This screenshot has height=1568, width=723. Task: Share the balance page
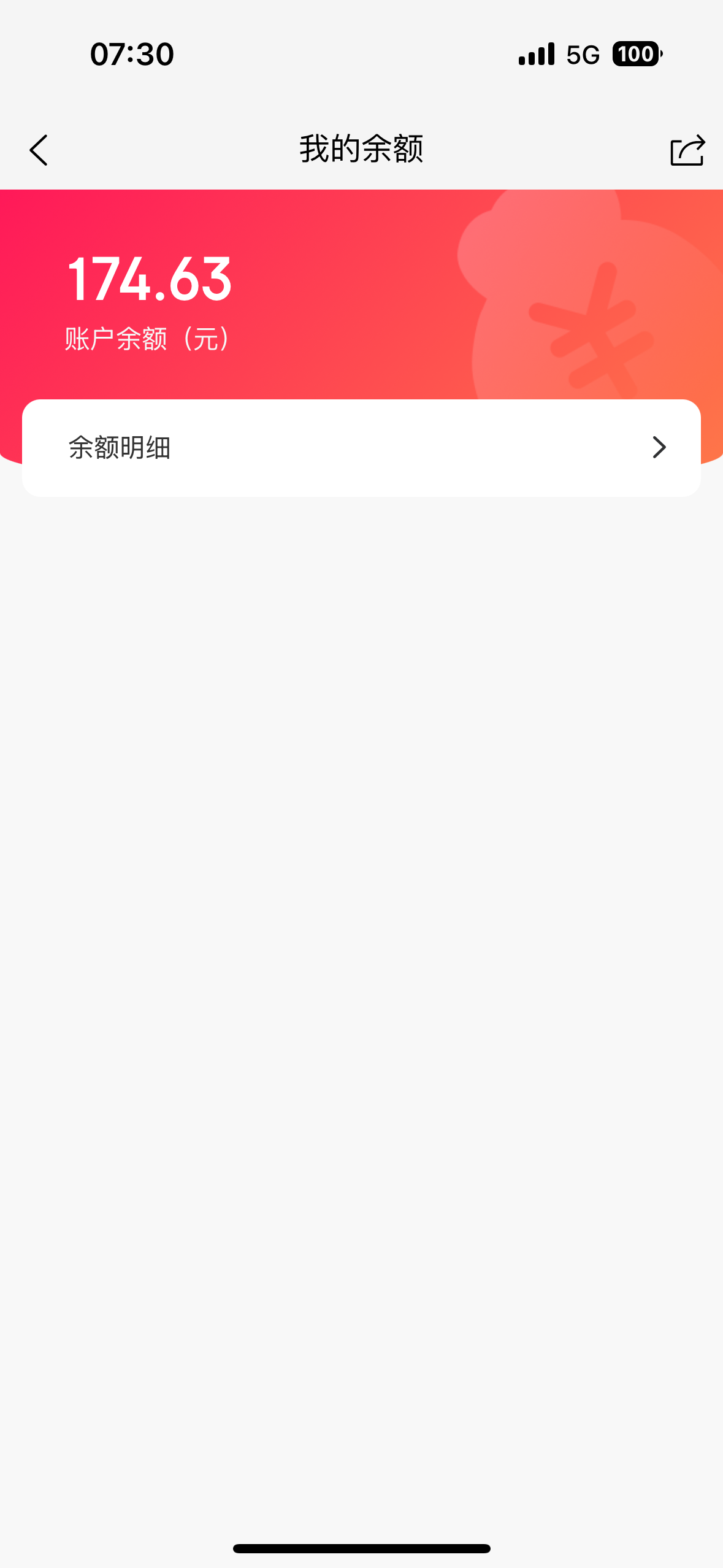pyautogui.click(x=687, y=150)
